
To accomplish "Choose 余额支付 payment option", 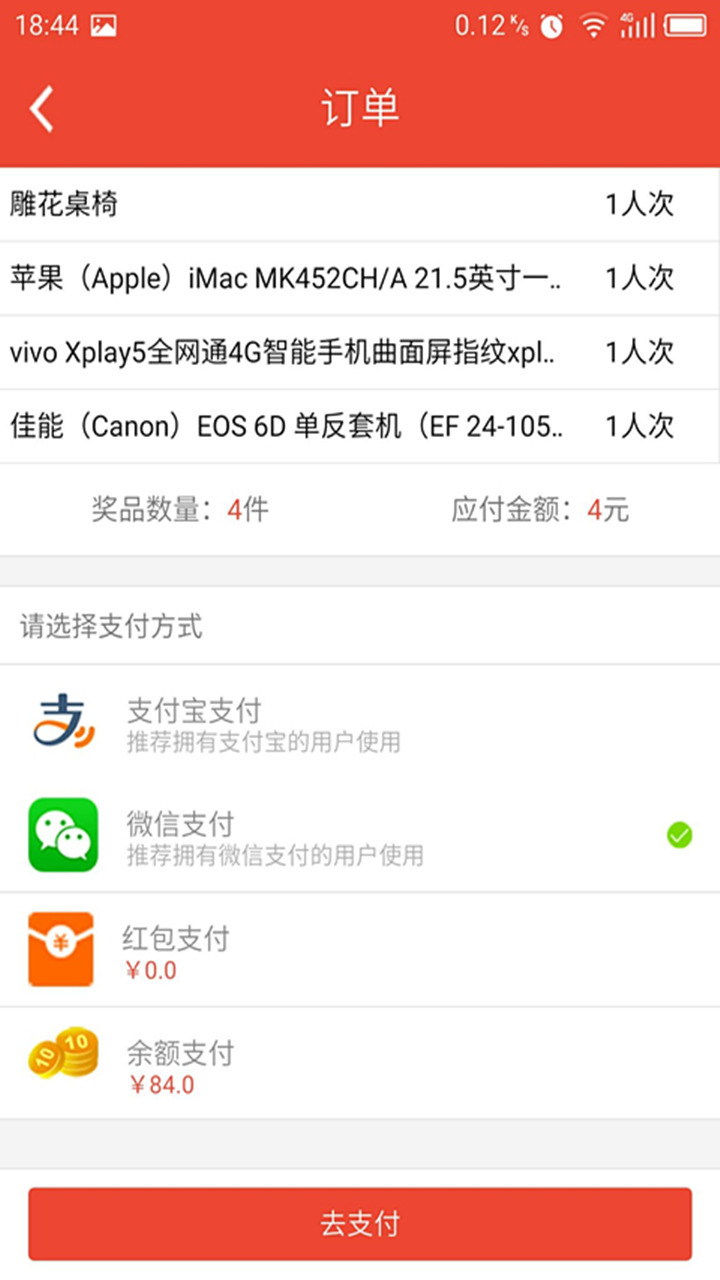I will (x=360, y=1064).
